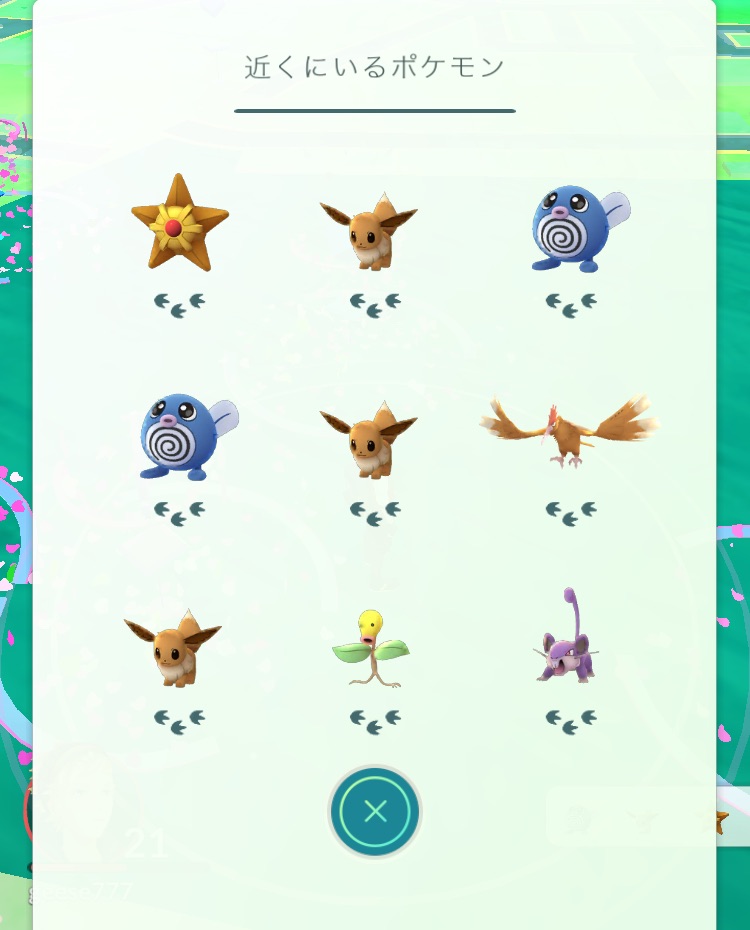Pick the purple Rattata nearby entry
This screenshot has height=930, width=750.
pyautogui.click(x=567, y=641)
